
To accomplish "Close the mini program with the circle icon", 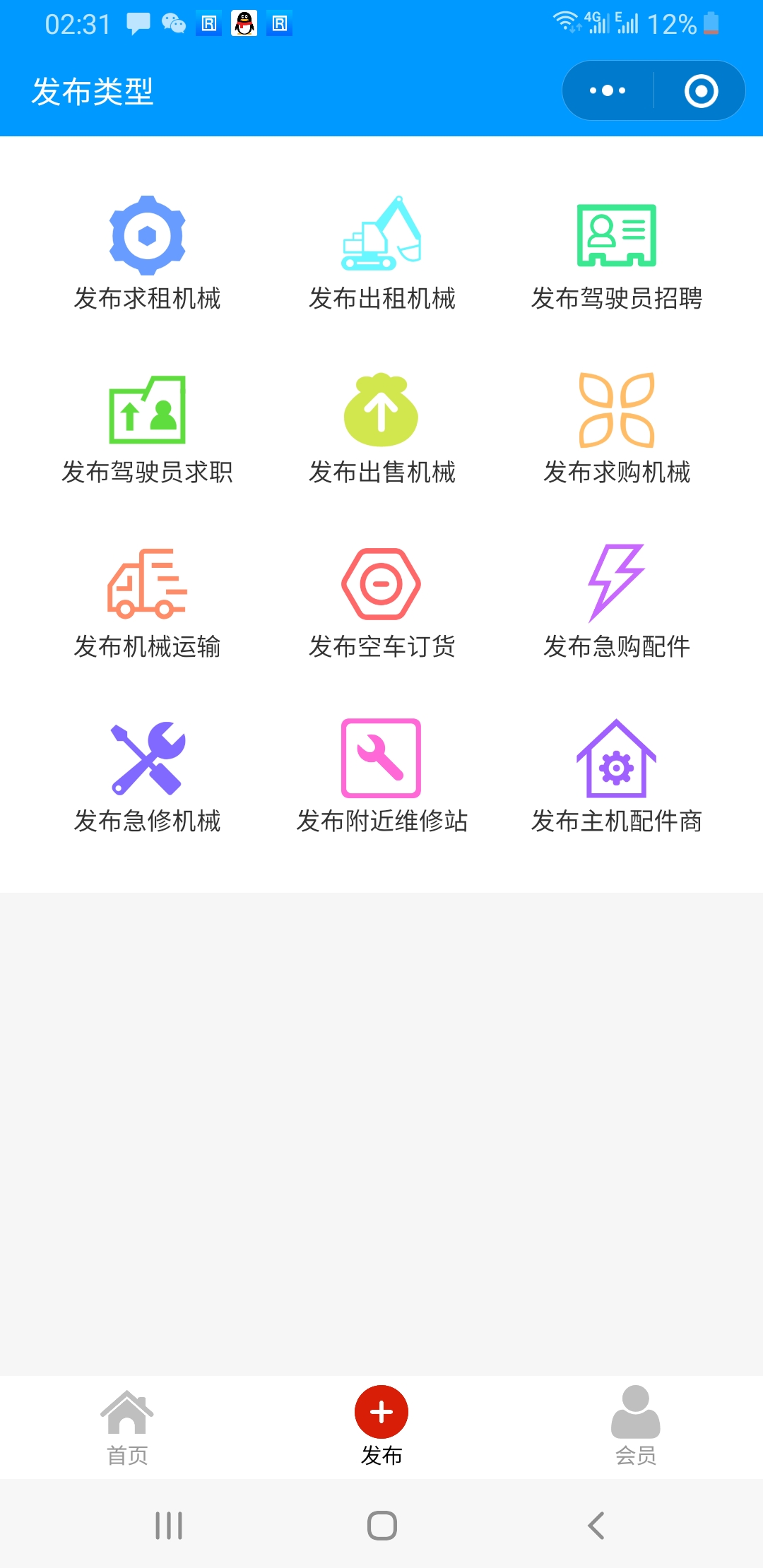I will (x=701, y=91).
